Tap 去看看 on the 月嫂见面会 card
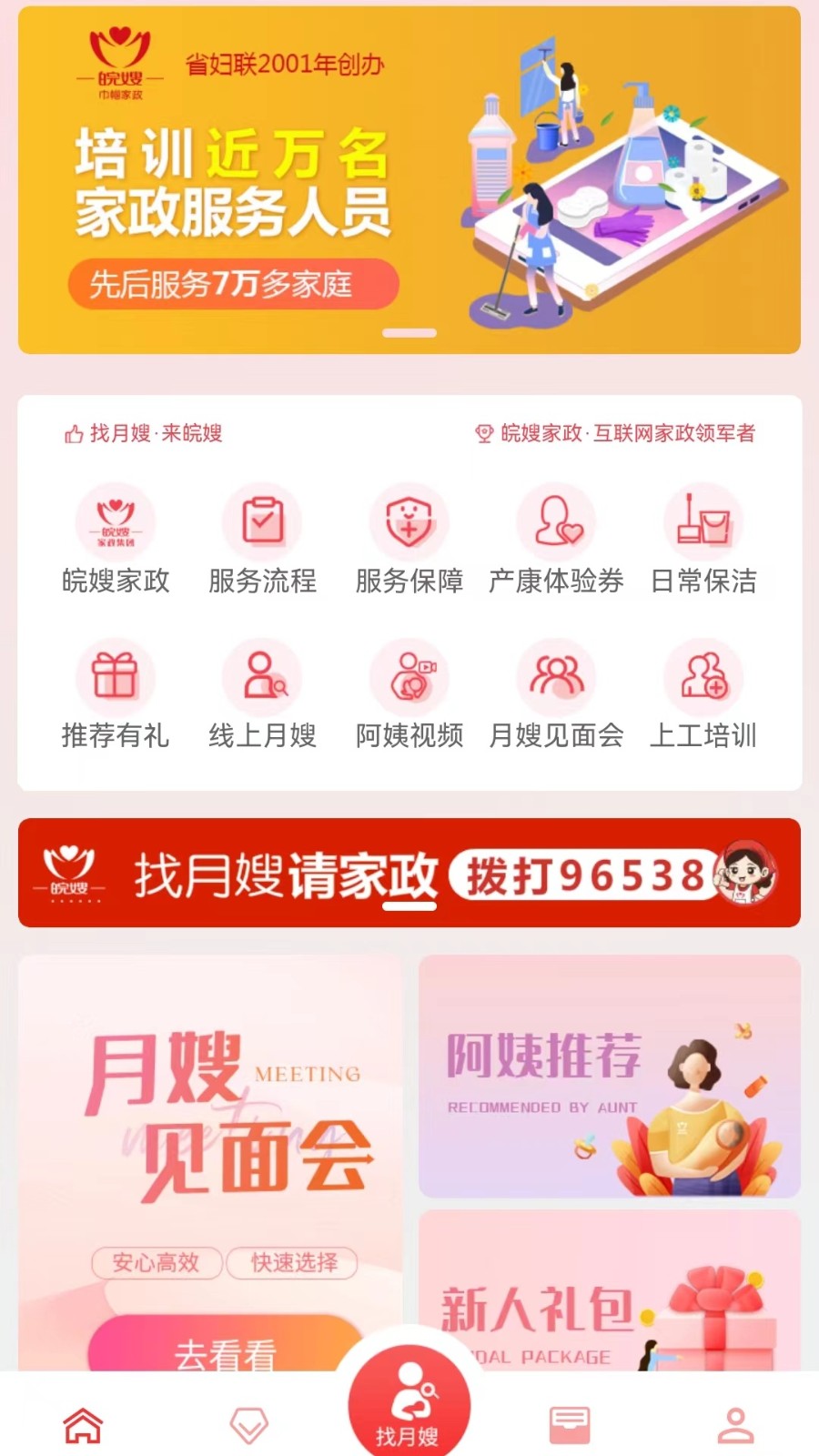 [x=225, y=1351]
